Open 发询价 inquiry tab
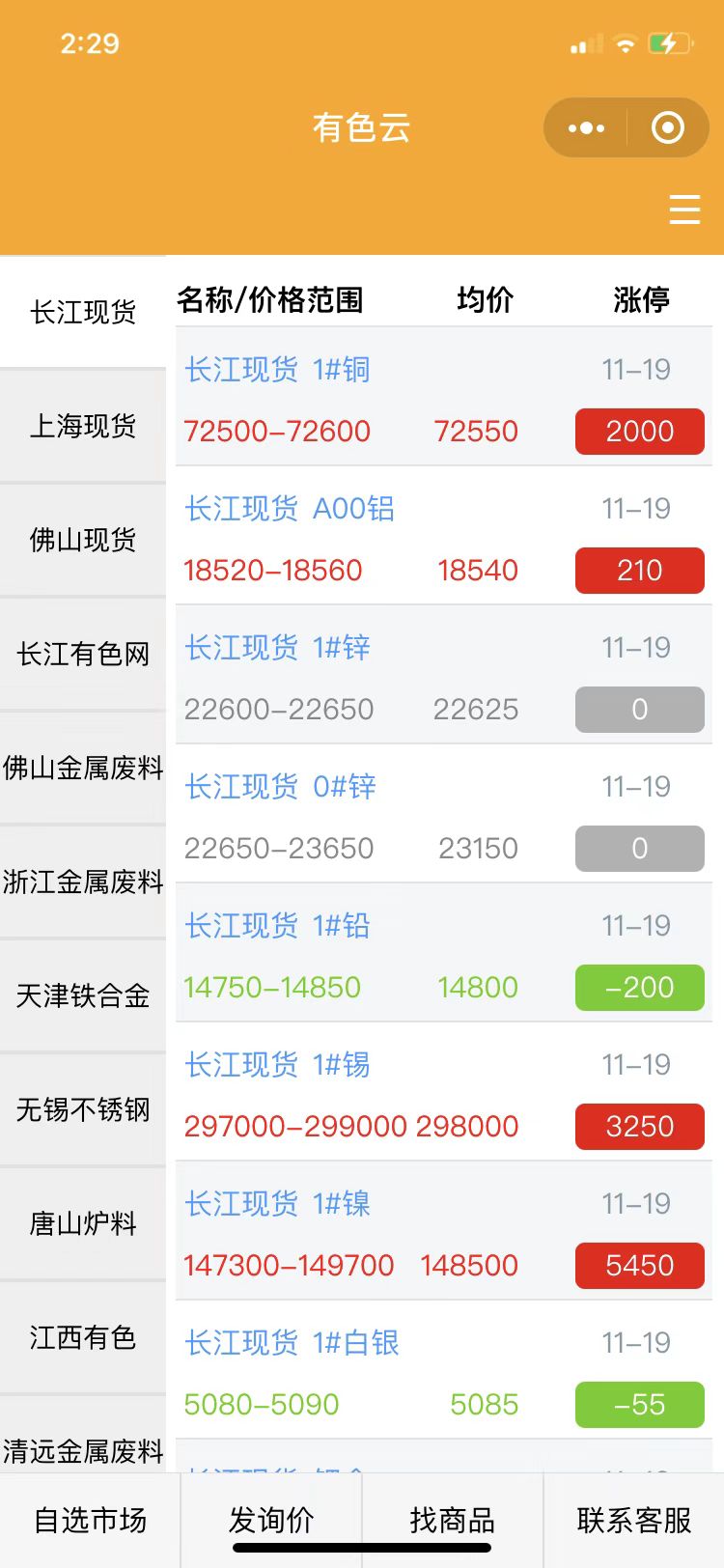Viewport: 724px width, 1568px height. [271, 1520]
